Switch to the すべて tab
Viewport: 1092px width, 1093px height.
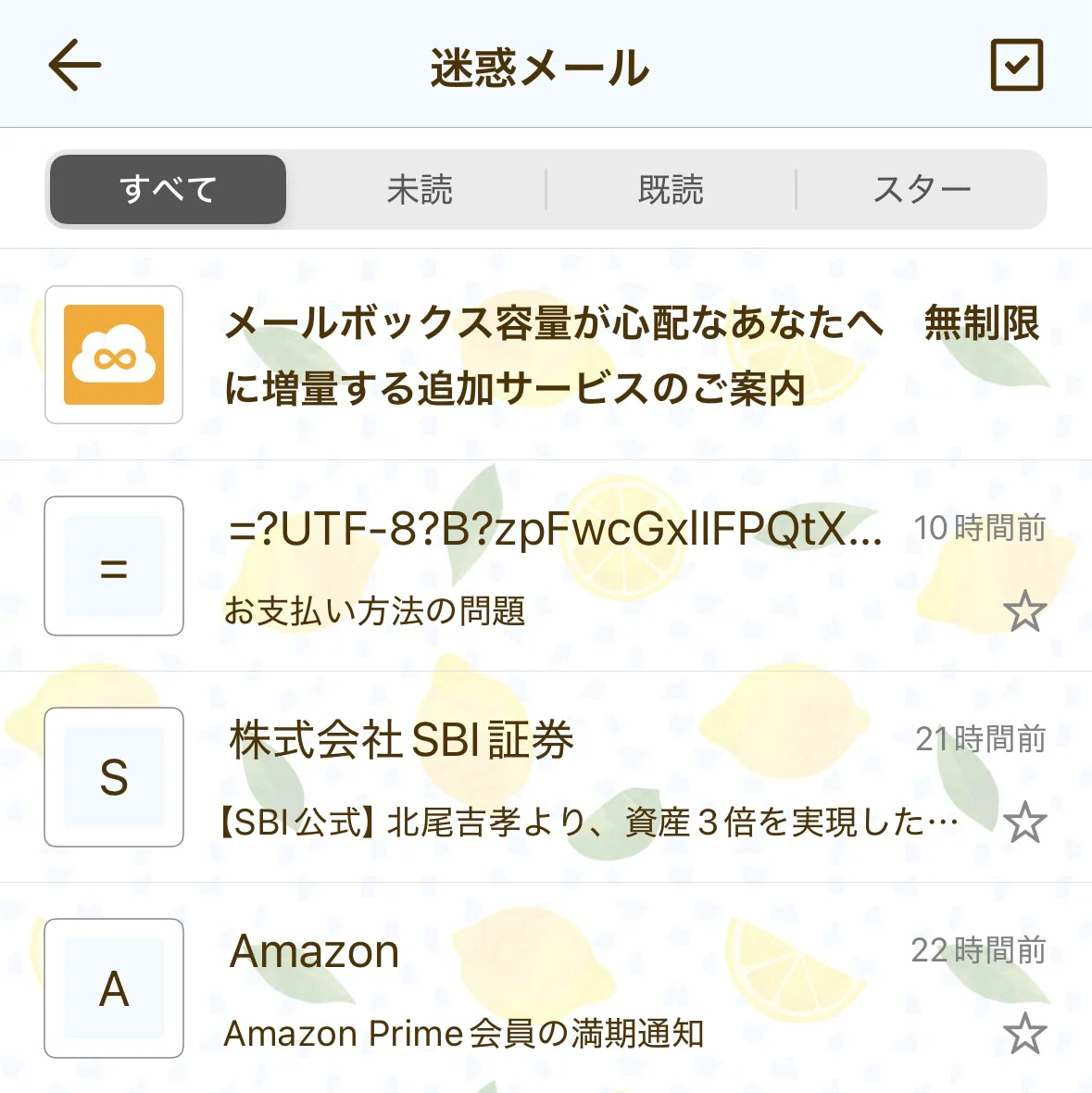tap(168, 190)
